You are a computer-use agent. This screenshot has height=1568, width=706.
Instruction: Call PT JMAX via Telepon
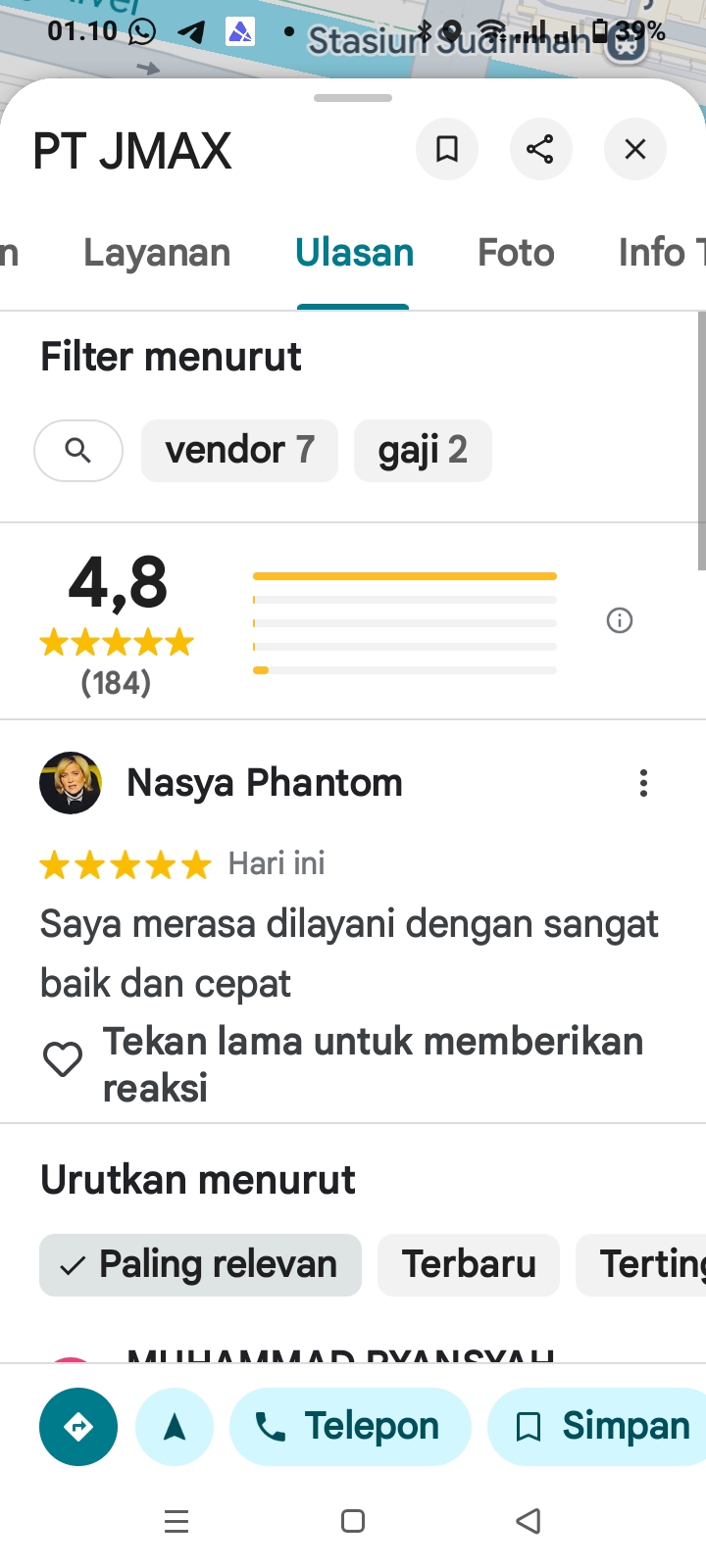350,1427
